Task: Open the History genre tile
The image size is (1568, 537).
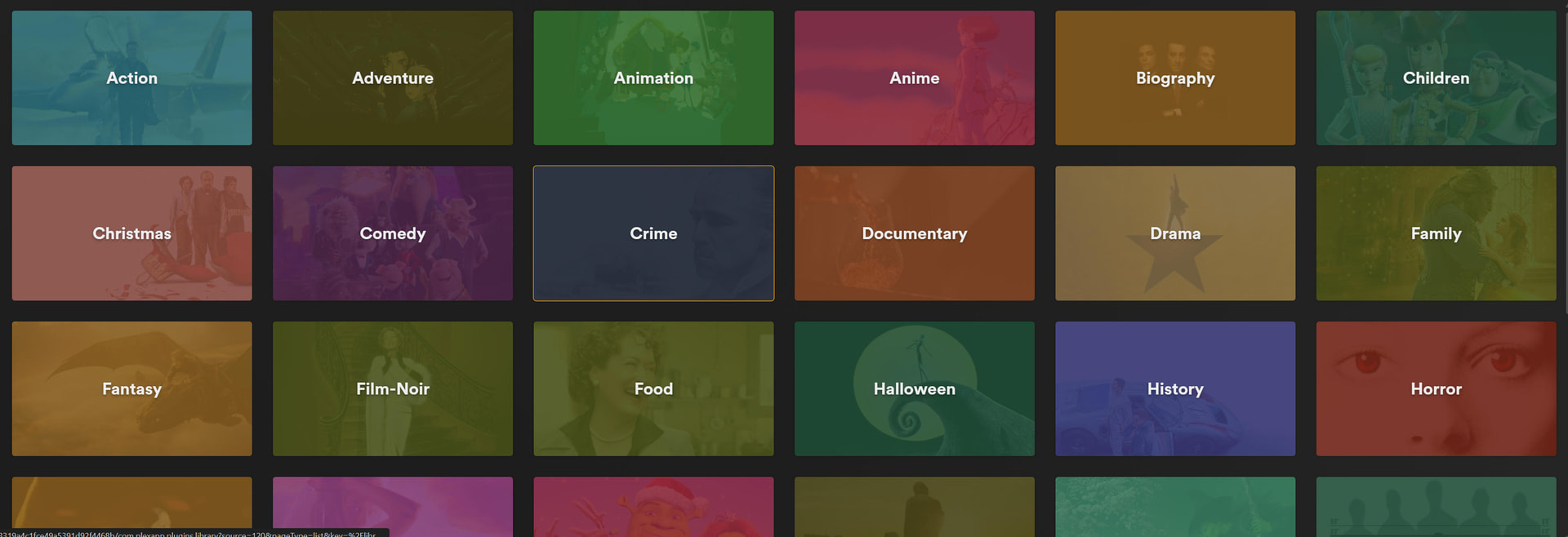Action: [x=1175, y=388]
